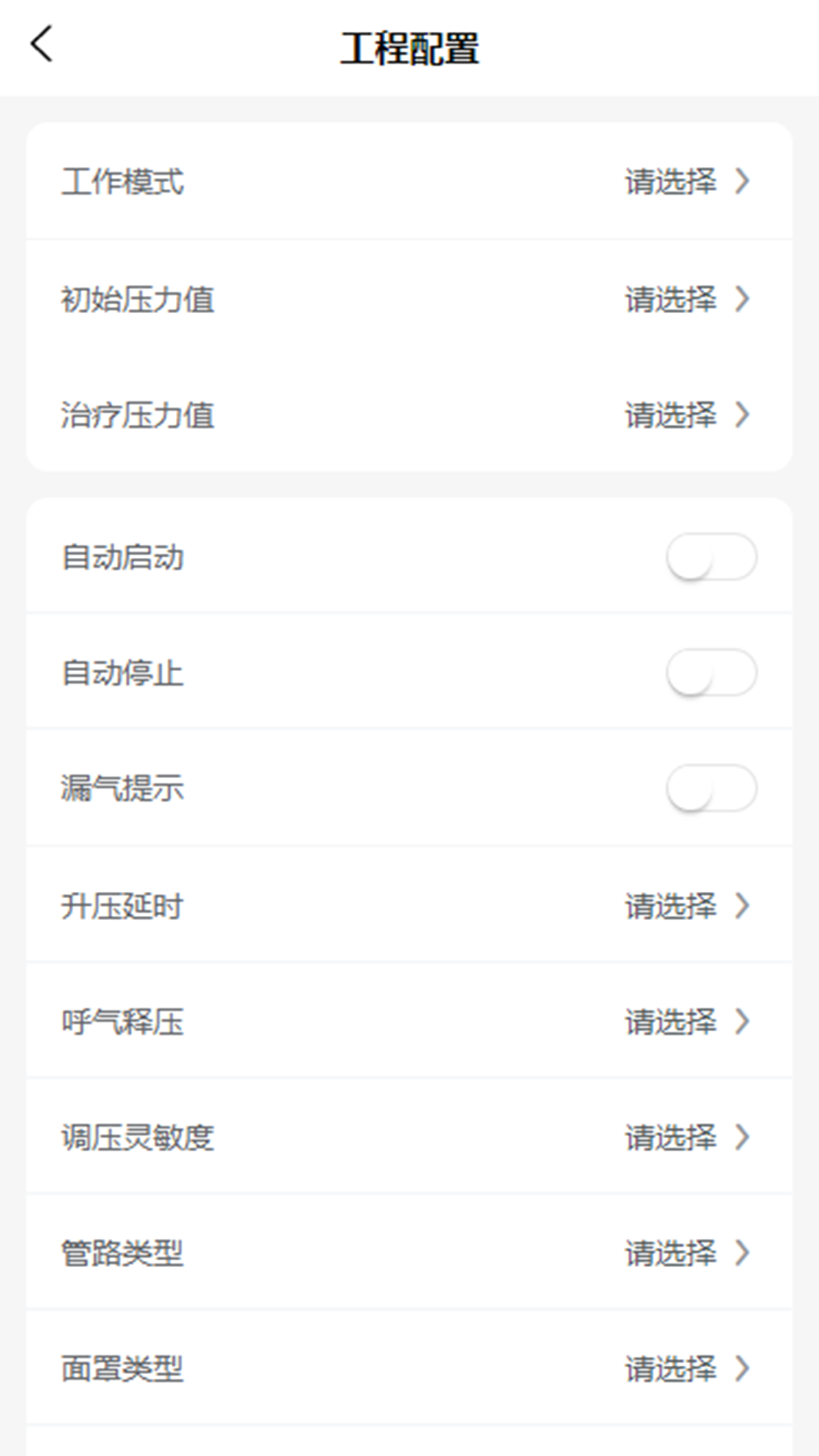
Task: Enable the 自动停止 switch
Action: 711,673
